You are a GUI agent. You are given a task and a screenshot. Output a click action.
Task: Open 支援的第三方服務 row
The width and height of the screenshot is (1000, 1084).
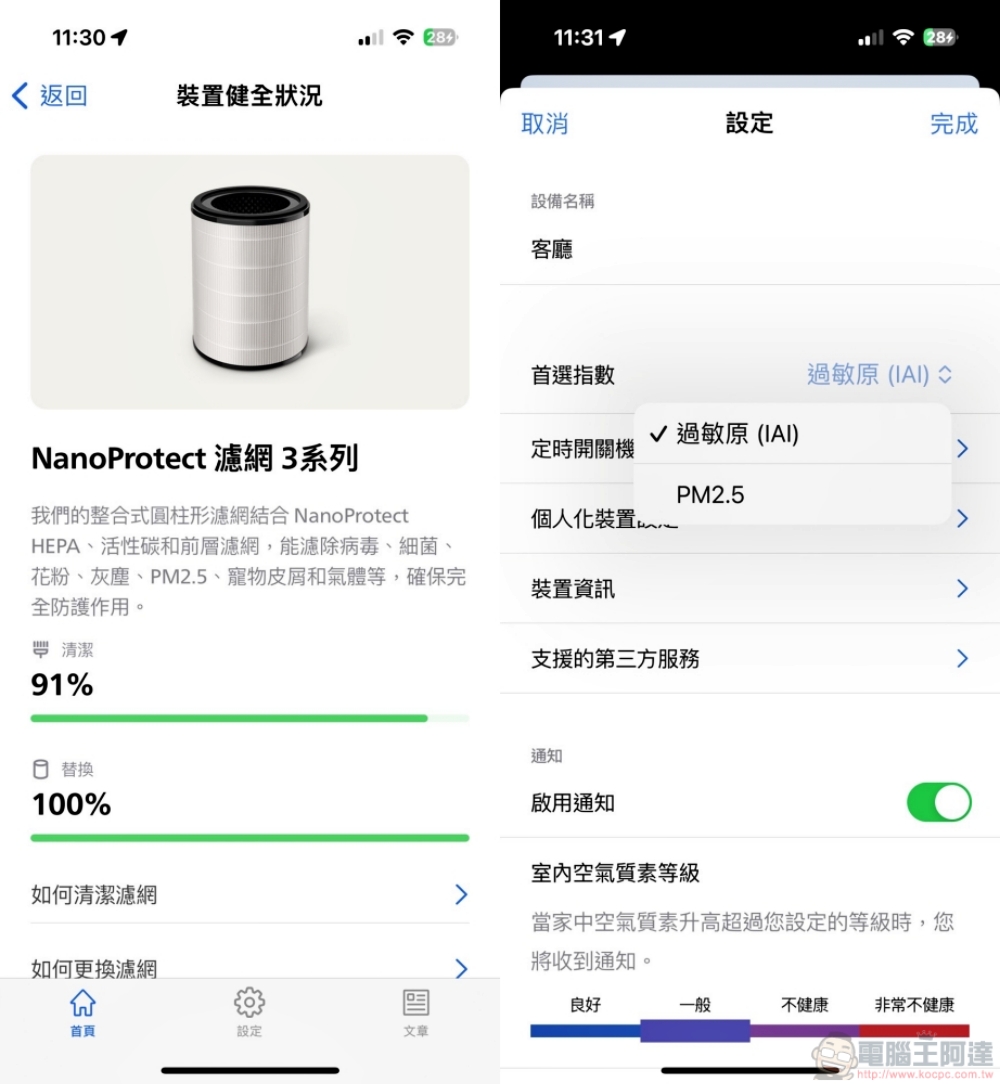(x=749, y=659)
